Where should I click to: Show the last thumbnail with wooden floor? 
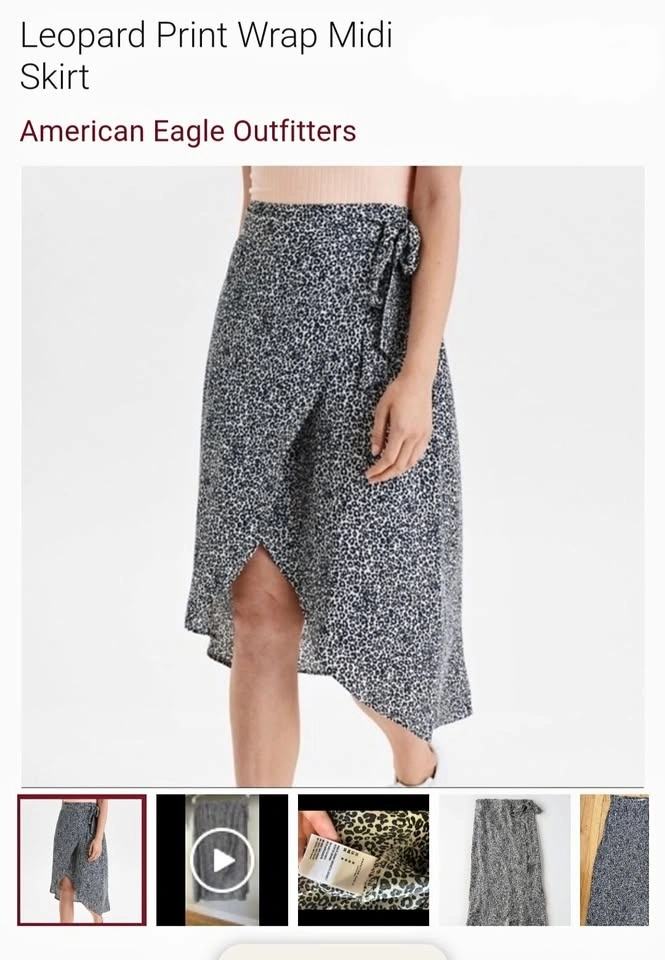(x=614, y=860)
